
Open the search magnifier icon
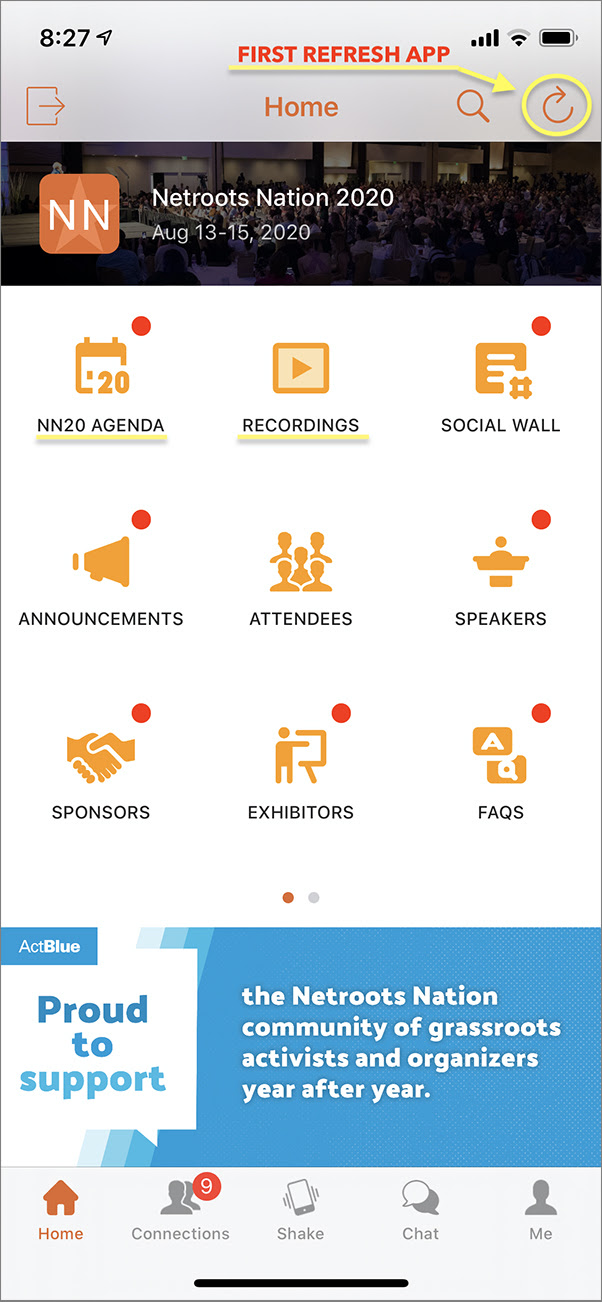[472, 106]
